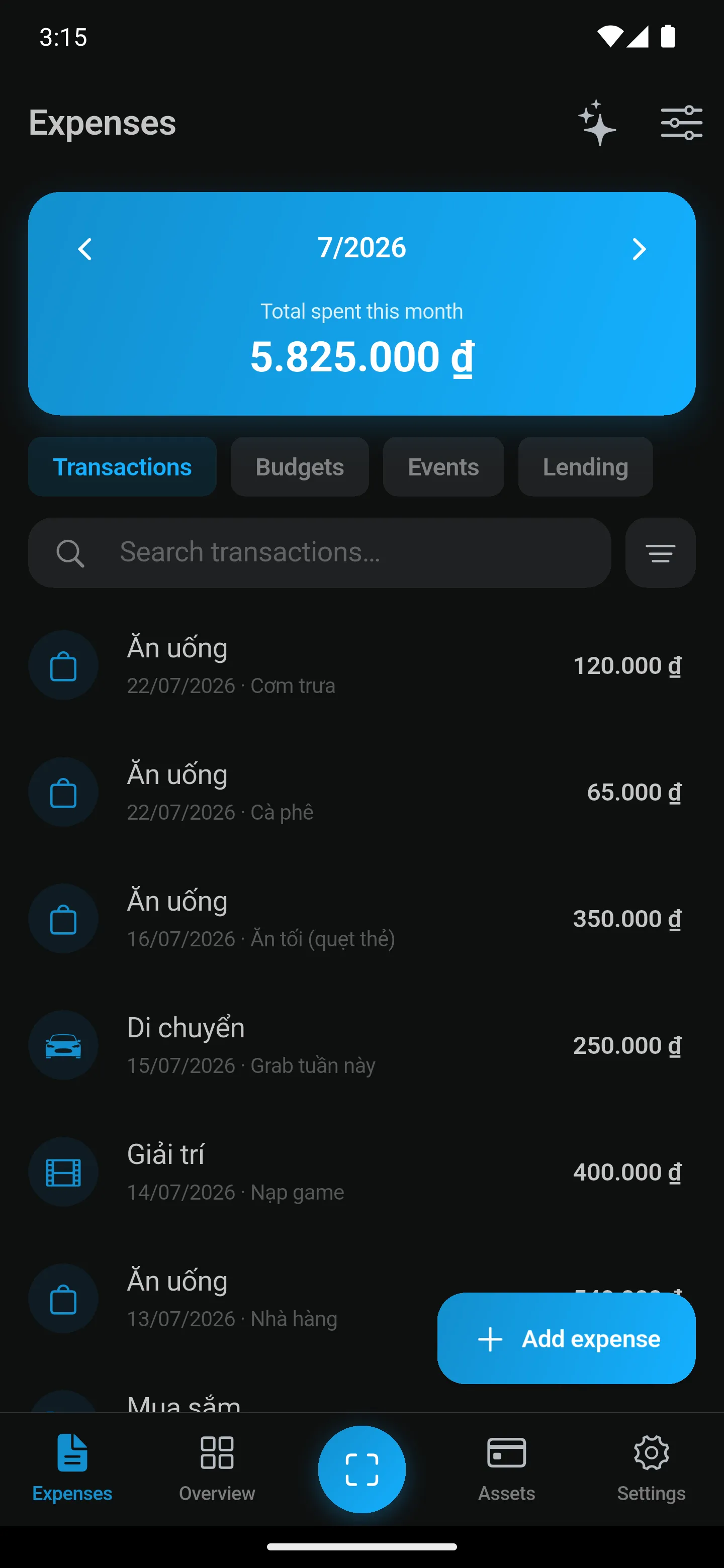Open the transaction filter button
The height and width of the screenshot is (1568, 724).
[x=660, y=553]
